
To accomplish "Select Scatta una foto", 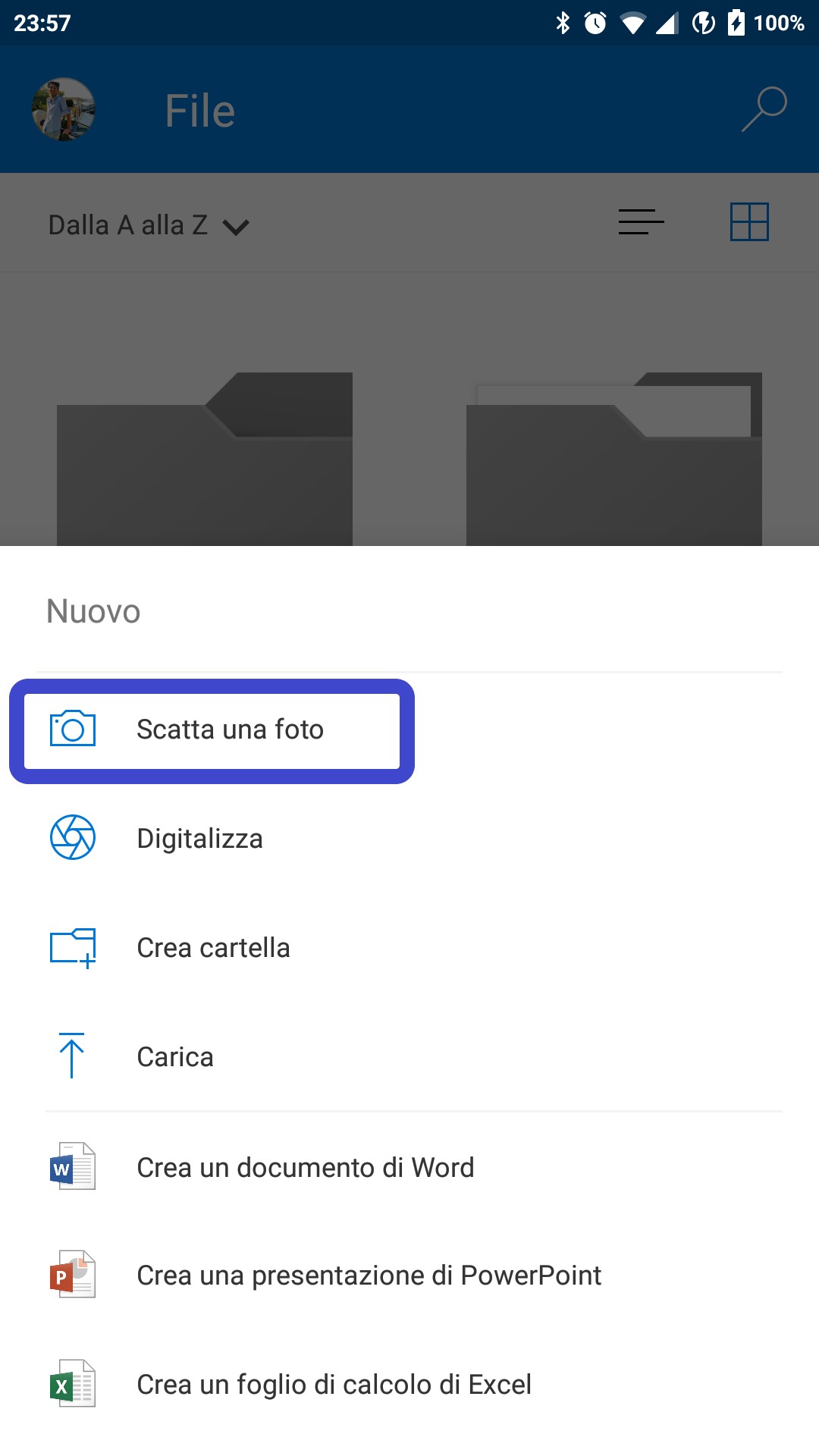I will 212,730.
